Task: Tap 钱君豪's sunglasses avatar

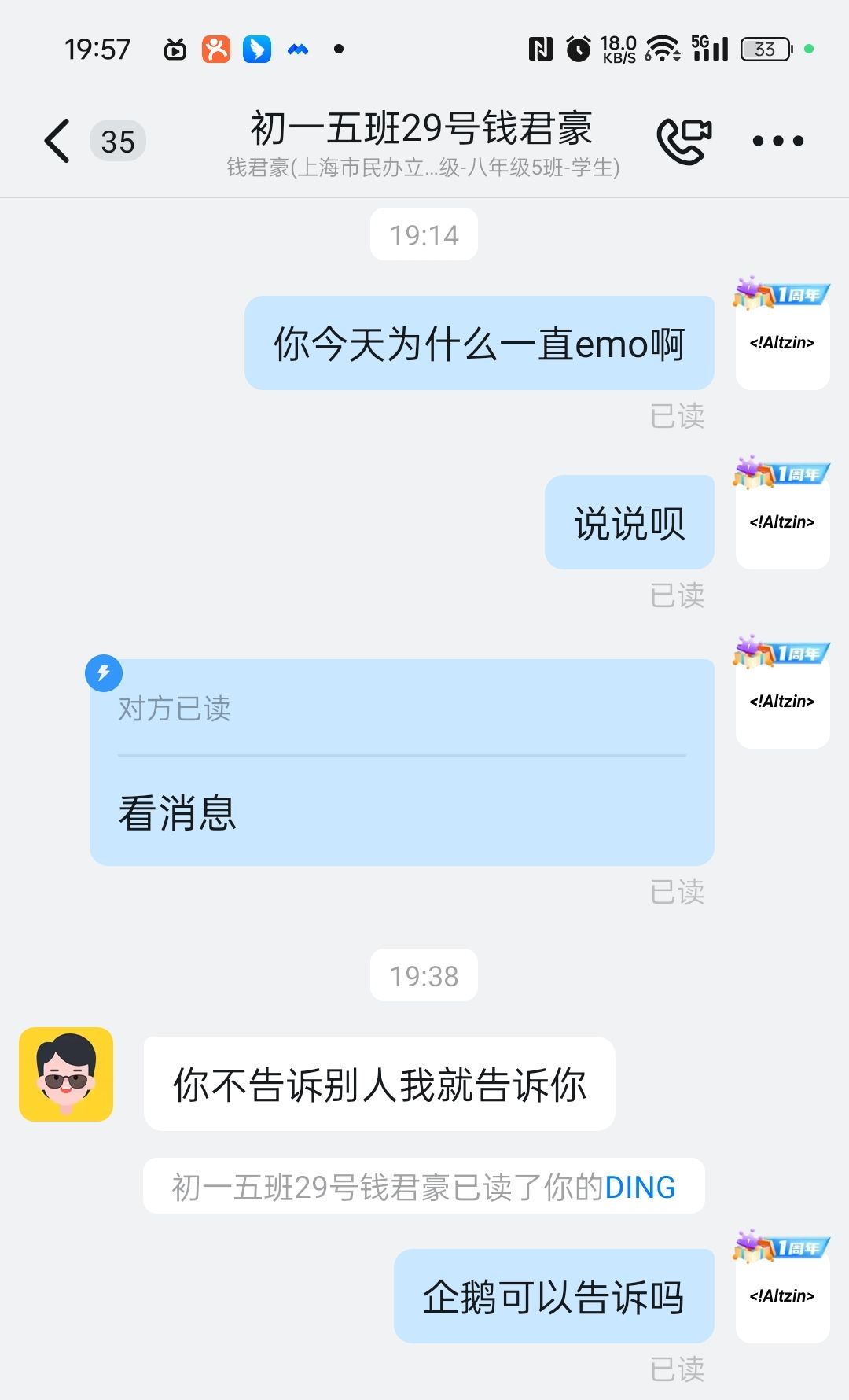Action: pyautogui.click(x=66, y=1074)
